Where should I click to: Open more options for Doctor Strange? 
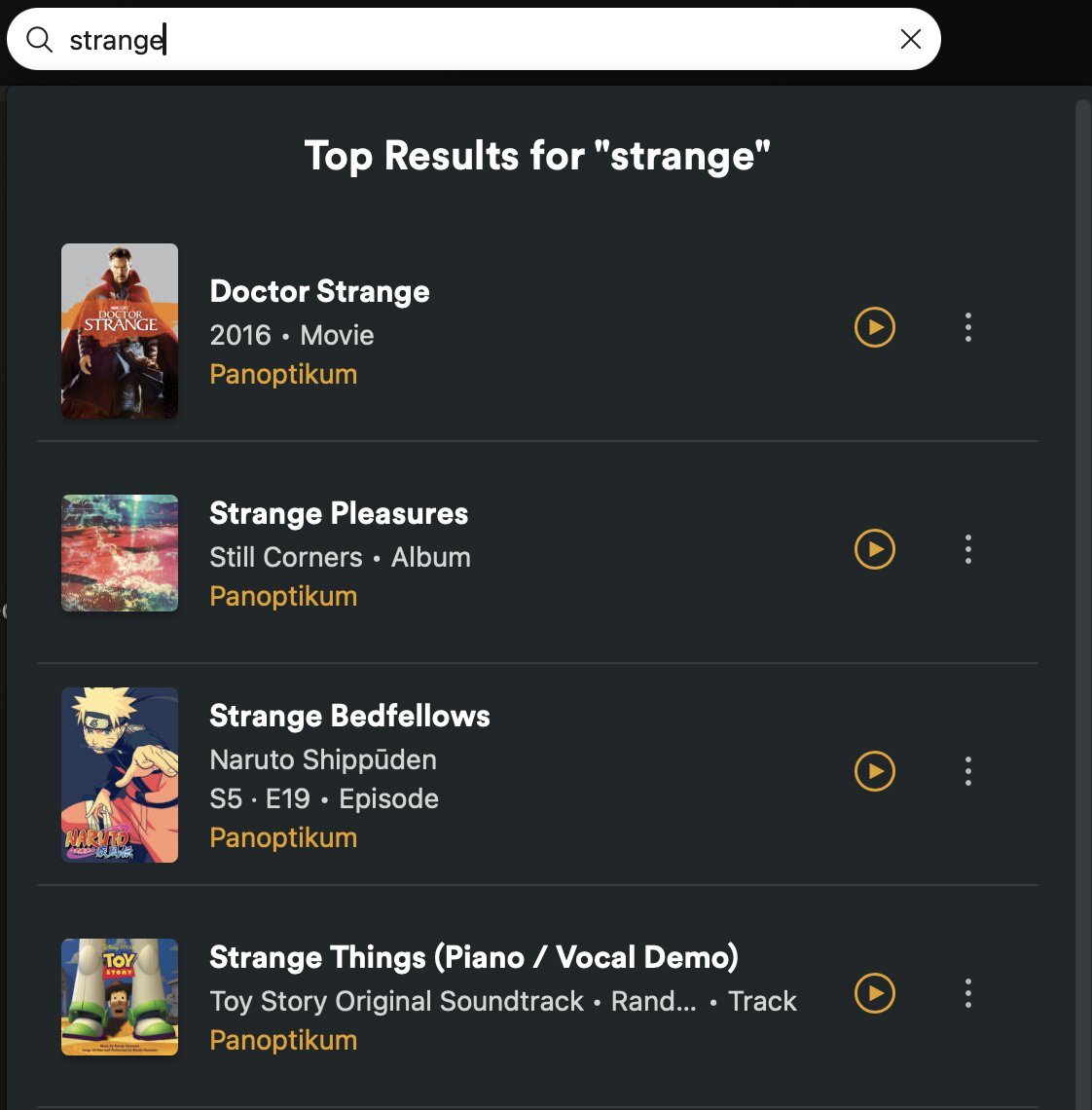tap(967, 327)
